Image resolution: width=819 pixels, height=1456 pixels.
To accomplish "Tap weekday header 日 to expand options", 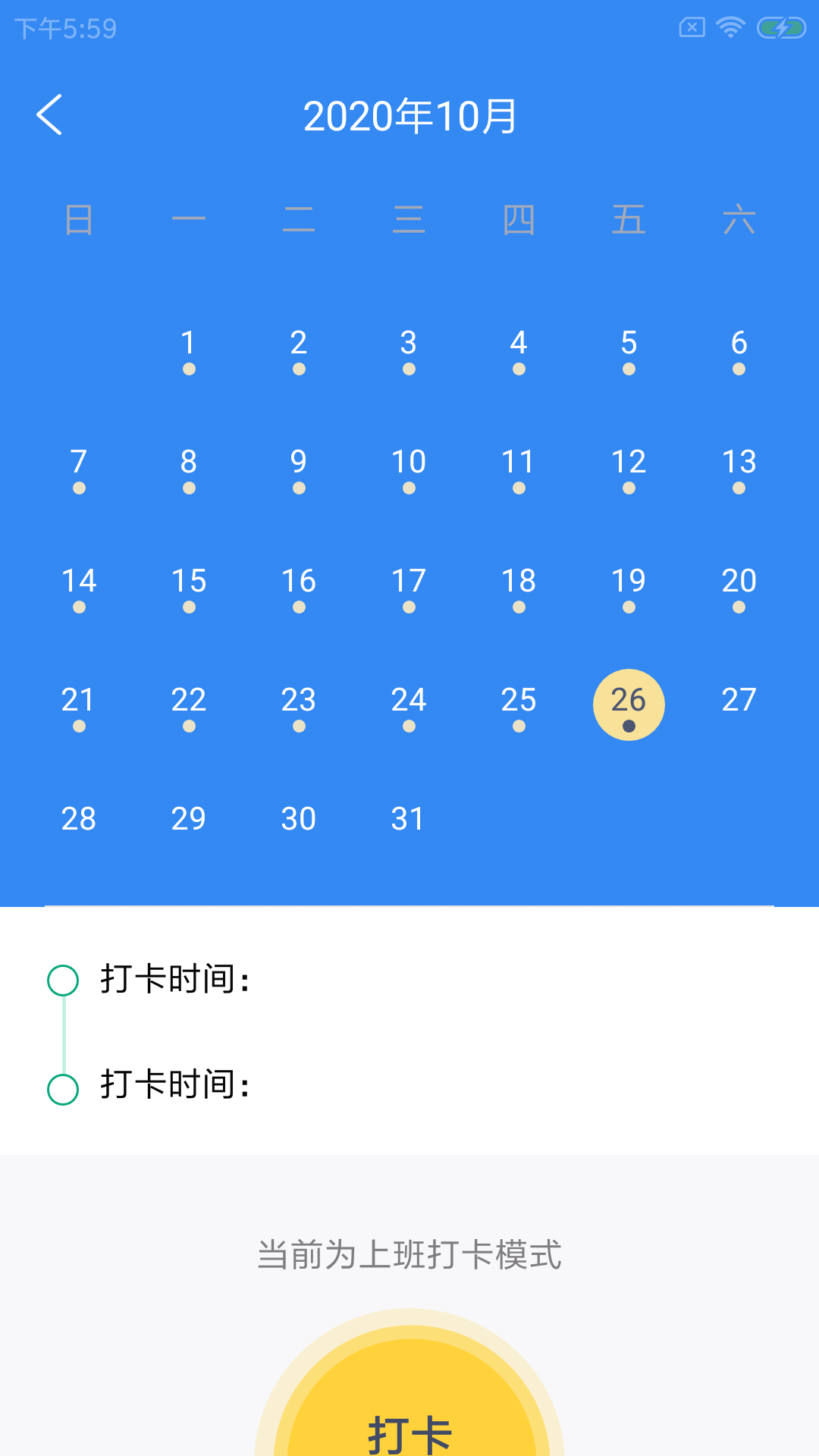I will pos(80,218).
